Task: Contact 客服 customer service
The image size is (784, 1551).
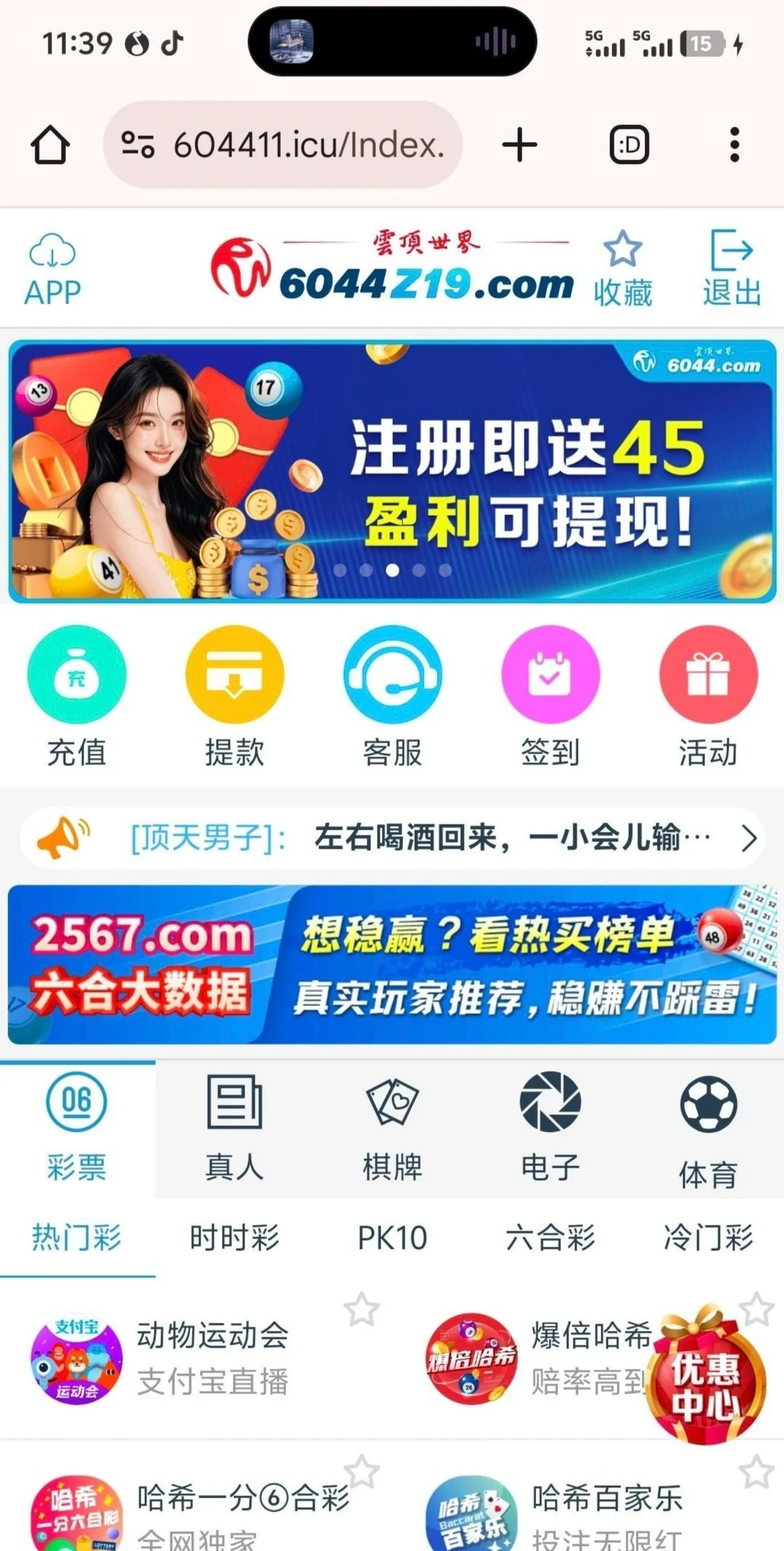Action: click(x=392, y=696)
